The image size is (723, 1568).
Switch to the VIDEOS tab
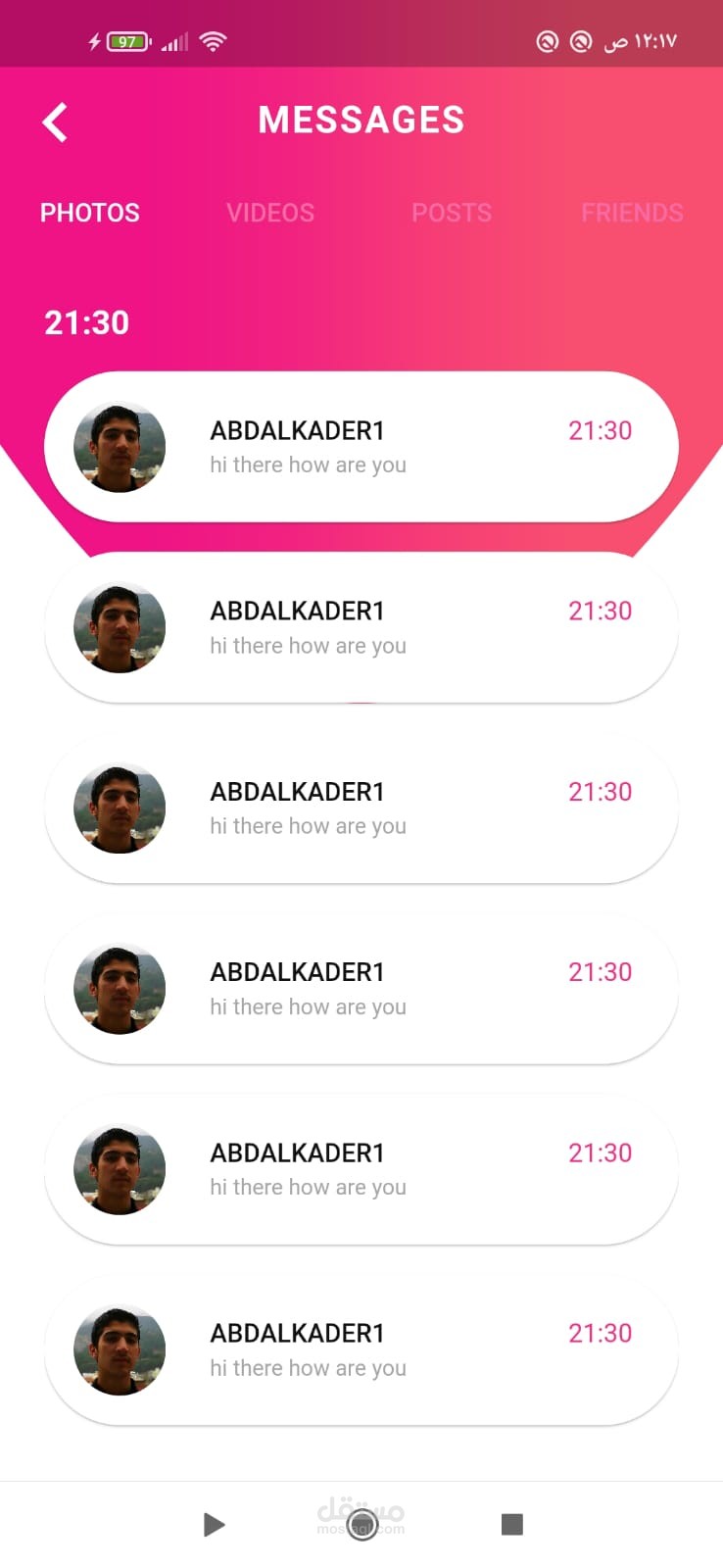click(270, 213)
